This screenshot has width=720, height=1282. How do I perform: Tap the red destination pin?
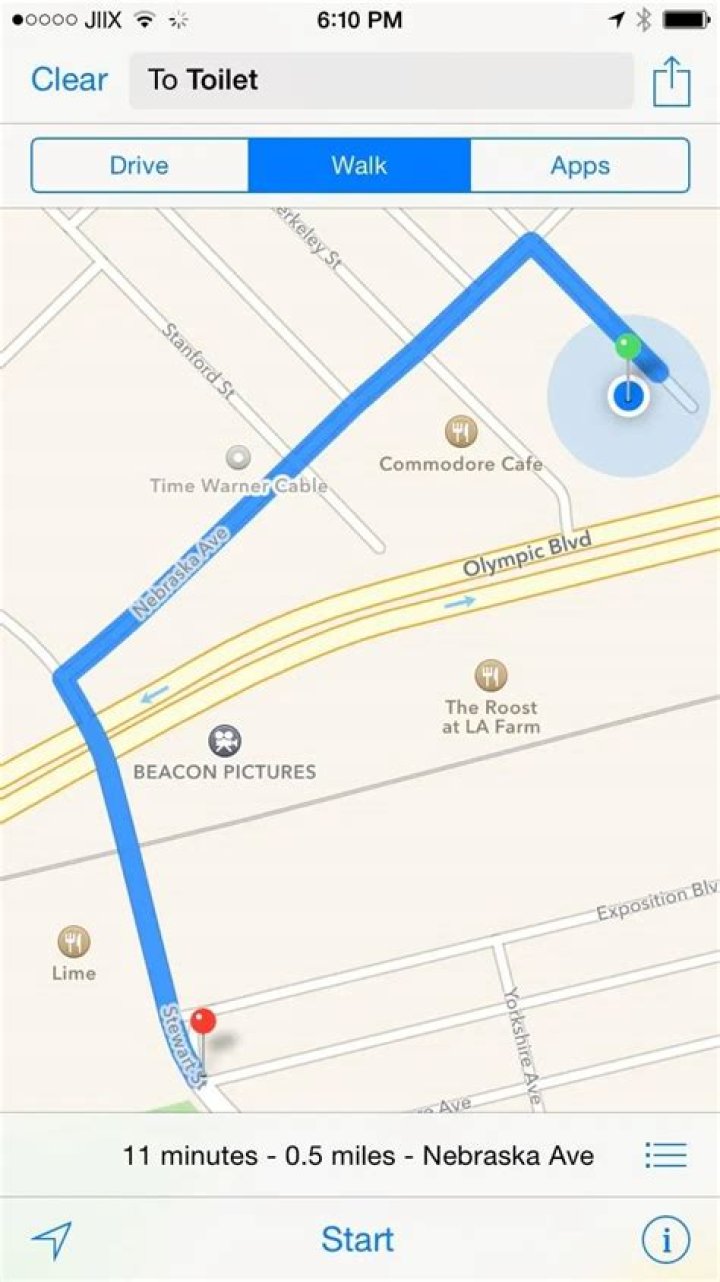coord(203,1021)
